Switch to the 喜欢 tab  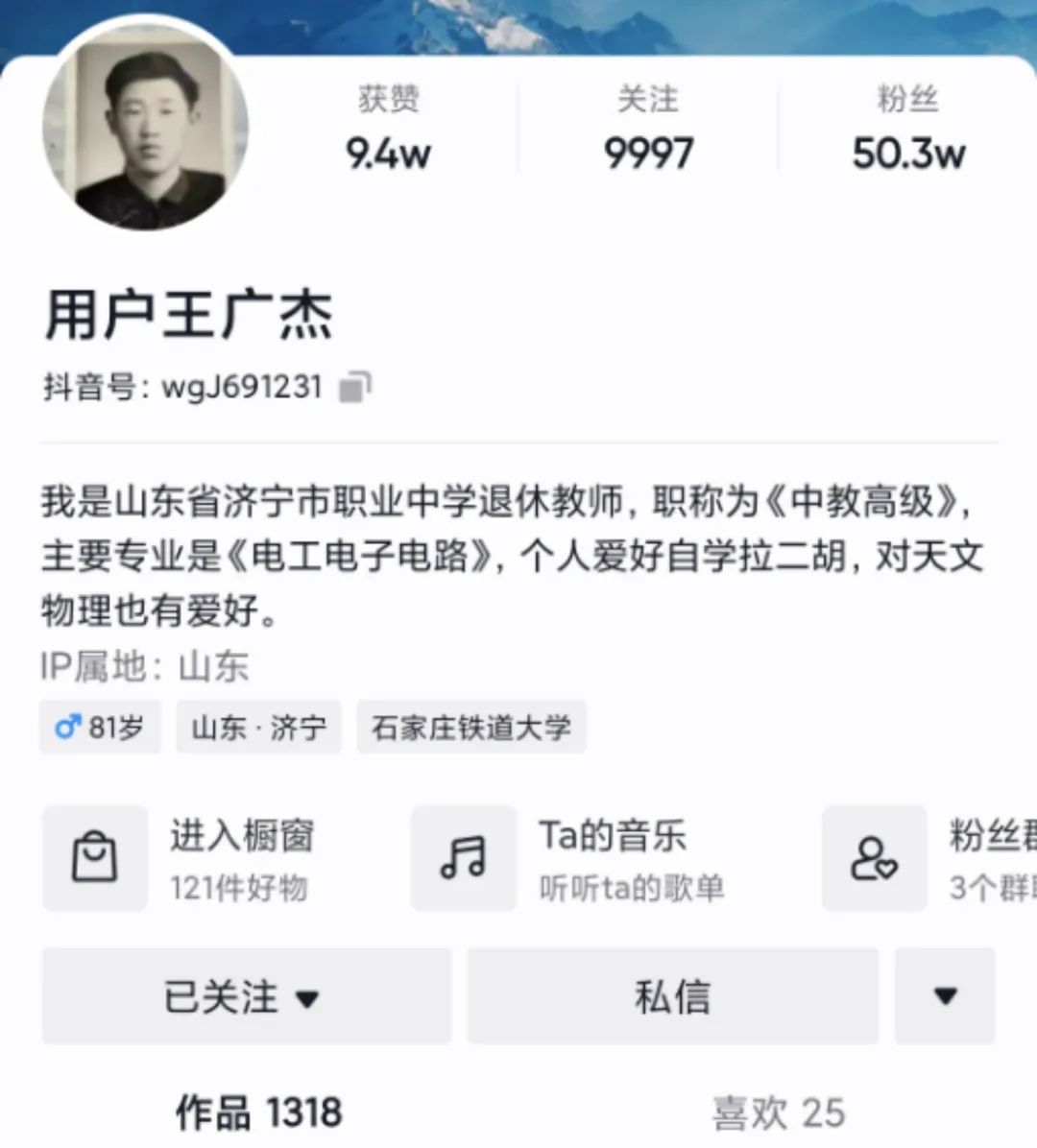tap(778, 1112)
